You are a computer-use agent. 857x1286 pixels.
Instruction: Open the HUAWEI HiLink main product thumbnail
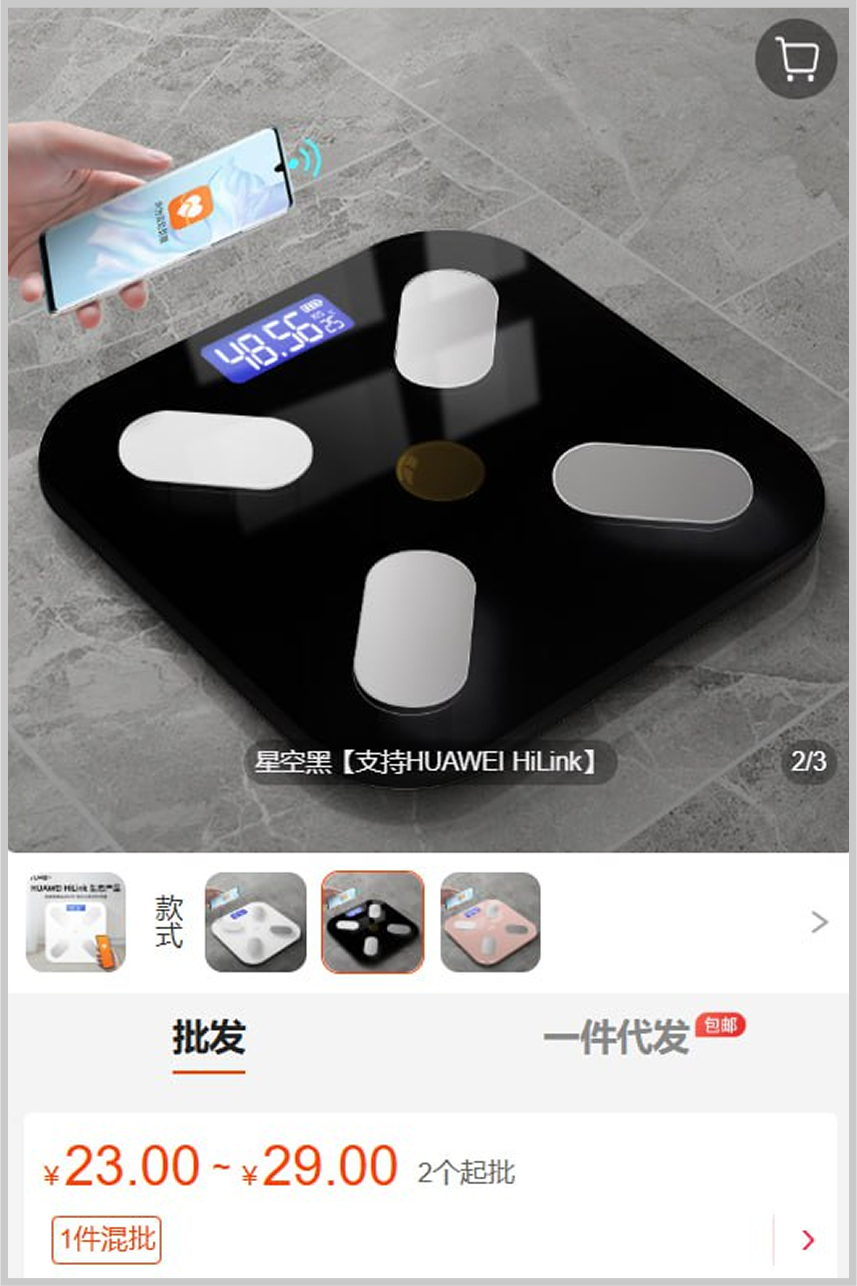(x=76, y=922)
